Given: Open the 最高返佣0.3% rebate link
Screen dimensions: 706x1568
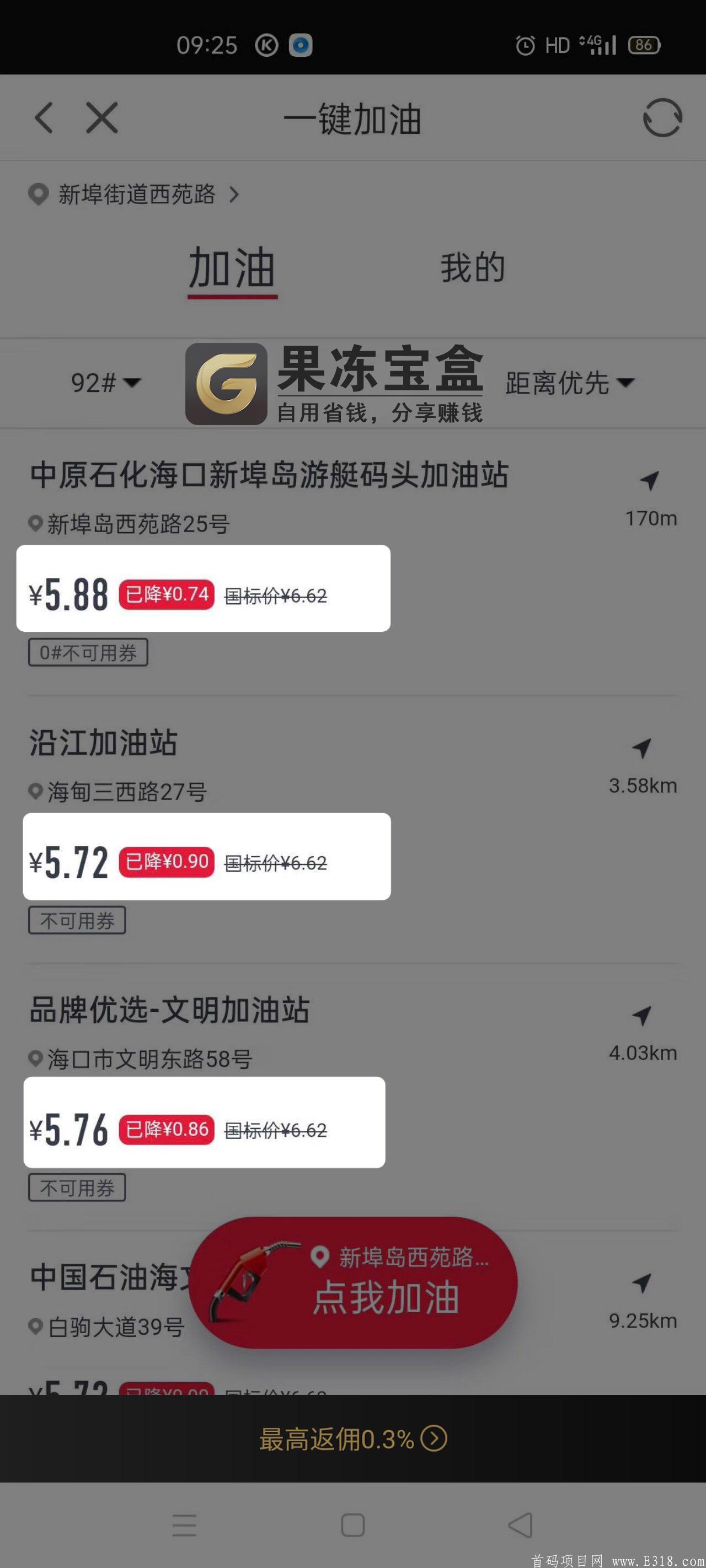Looking at the screenshot, I should 352,1439.
